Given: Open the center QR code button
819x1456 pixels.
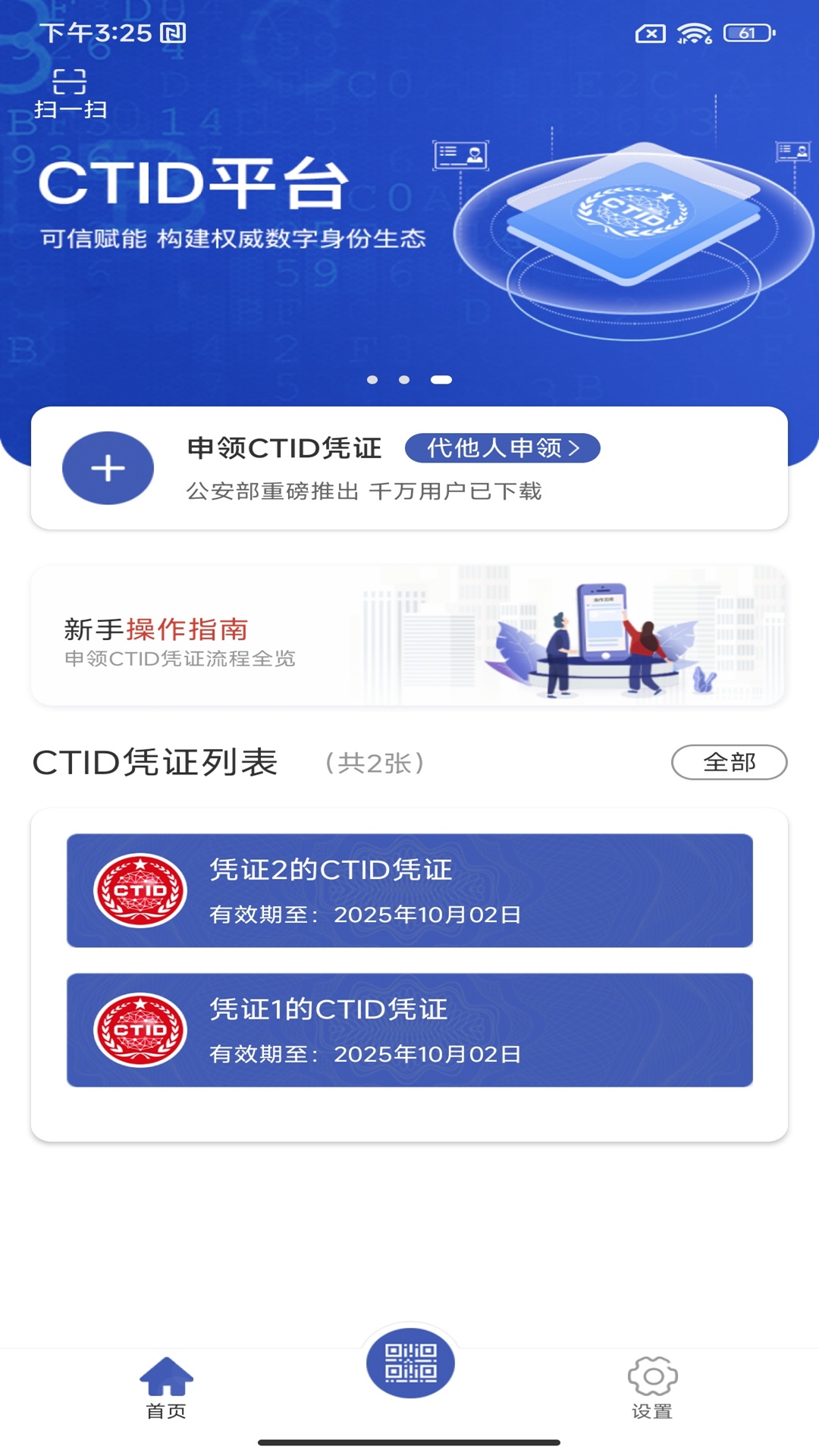Looking at the screenshot, I should [410, 1363].
